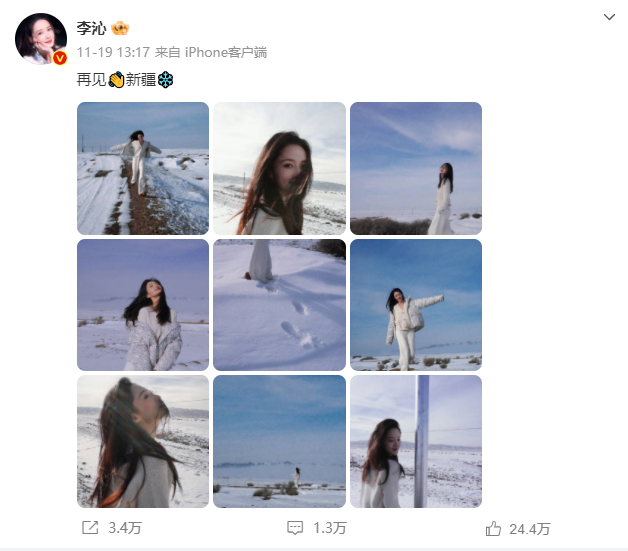
Task: Open the username 李沁 link
Action: 91,28
